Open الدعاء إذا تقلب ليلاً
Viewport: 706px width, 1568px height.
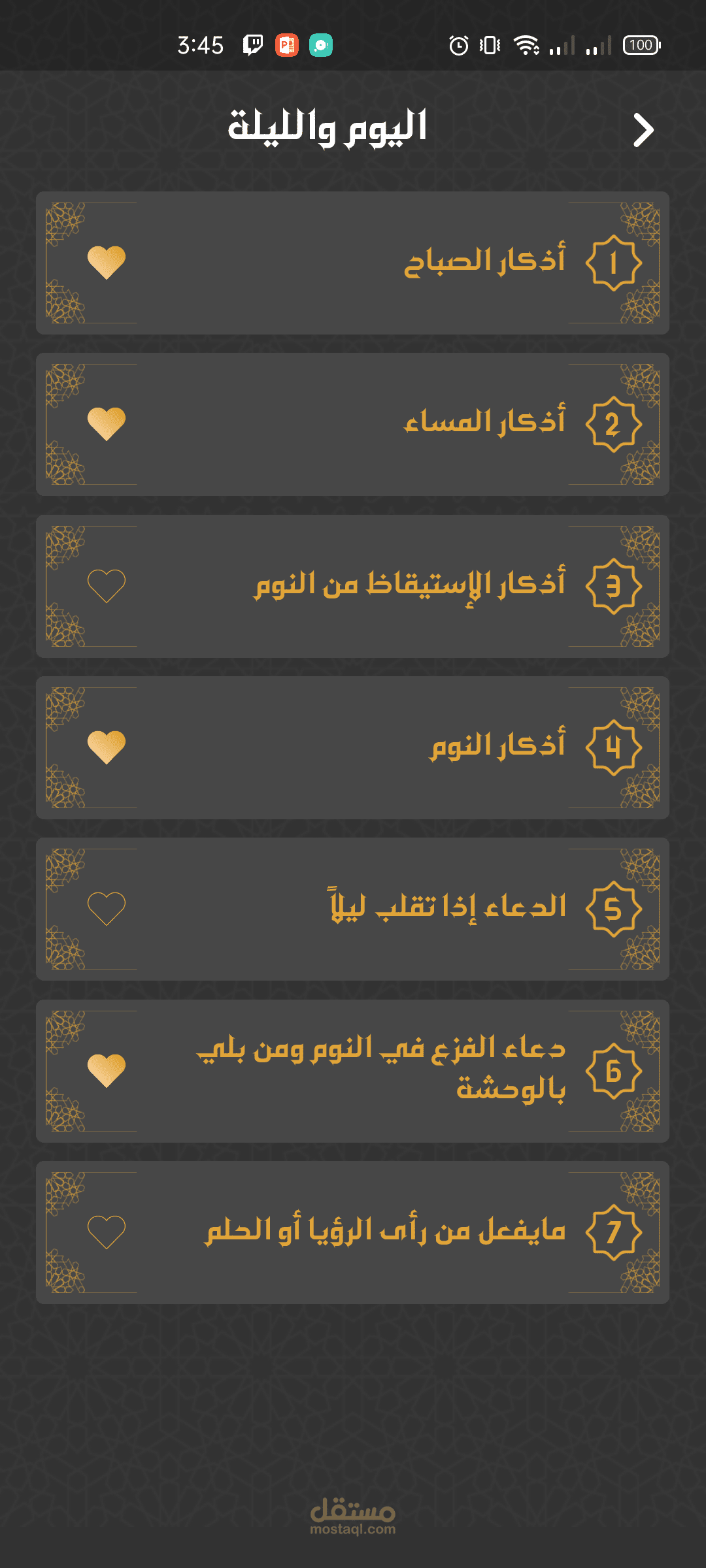pyautogui.click(x=448, y=908)
